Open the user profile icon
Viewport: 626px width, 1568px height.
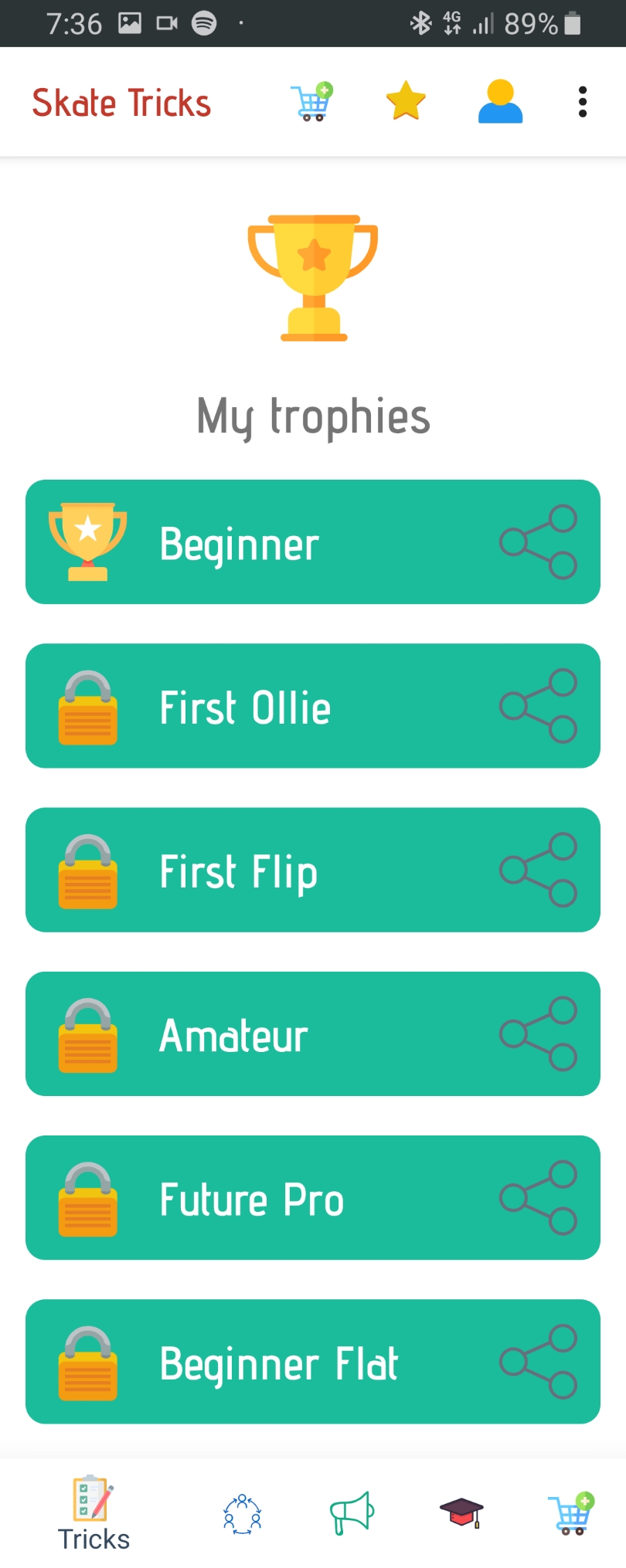[500, 102]
